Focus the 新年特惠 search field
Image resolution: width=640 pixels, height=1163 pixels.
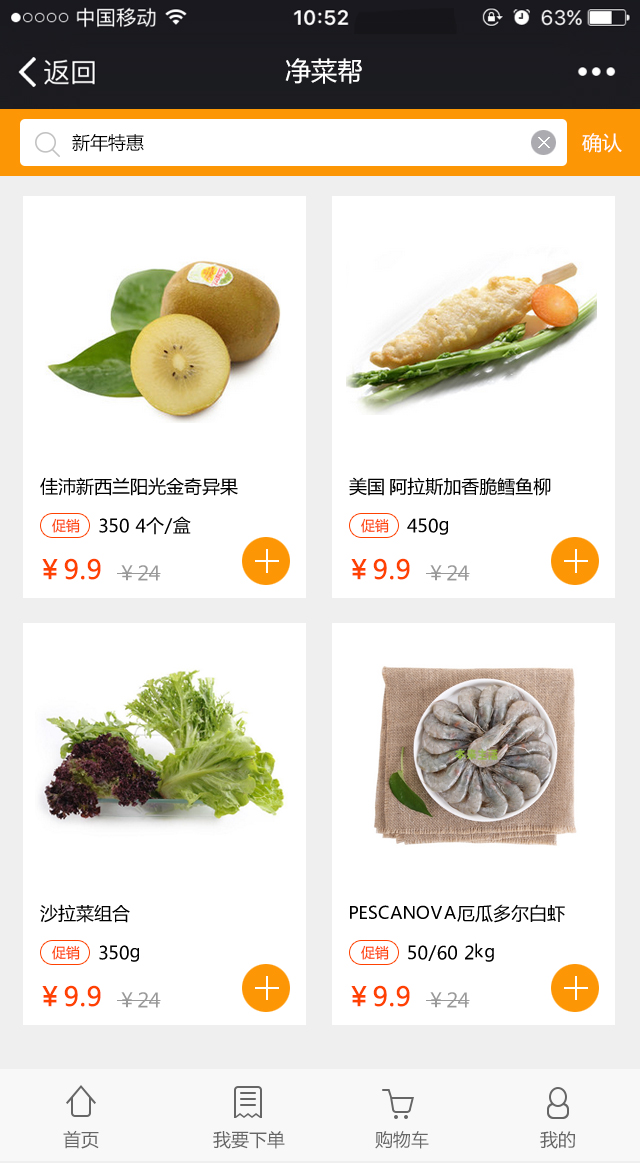[x=290, y=143]
